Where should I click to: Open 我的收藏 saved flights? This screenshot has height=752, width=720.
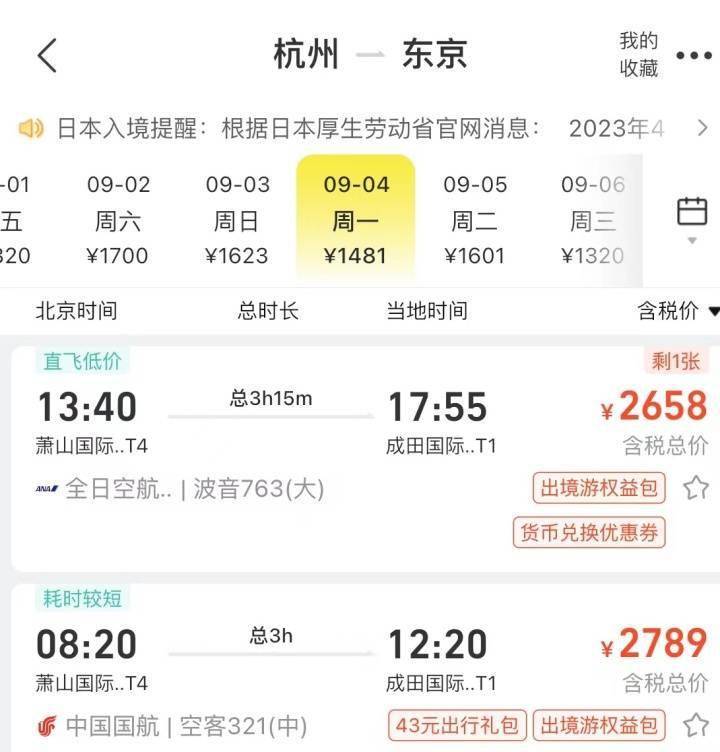pos(639,54)
